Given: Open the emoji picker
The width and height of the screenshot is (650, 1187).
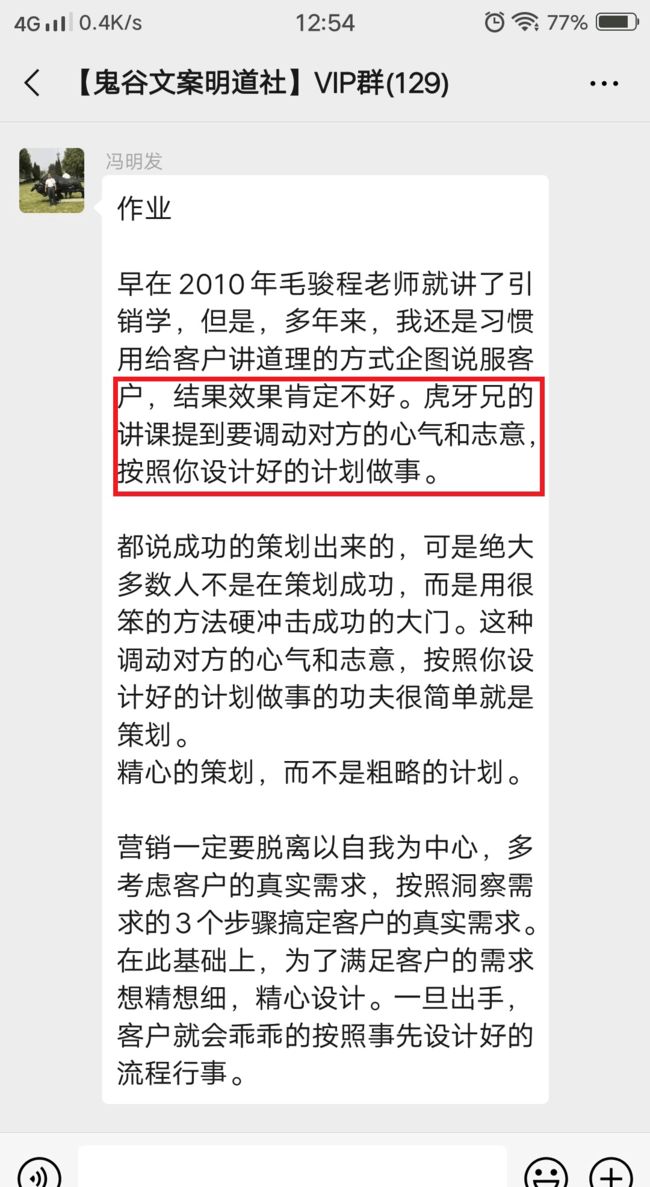Looking at the screenshot, I should pos(545,1173).
